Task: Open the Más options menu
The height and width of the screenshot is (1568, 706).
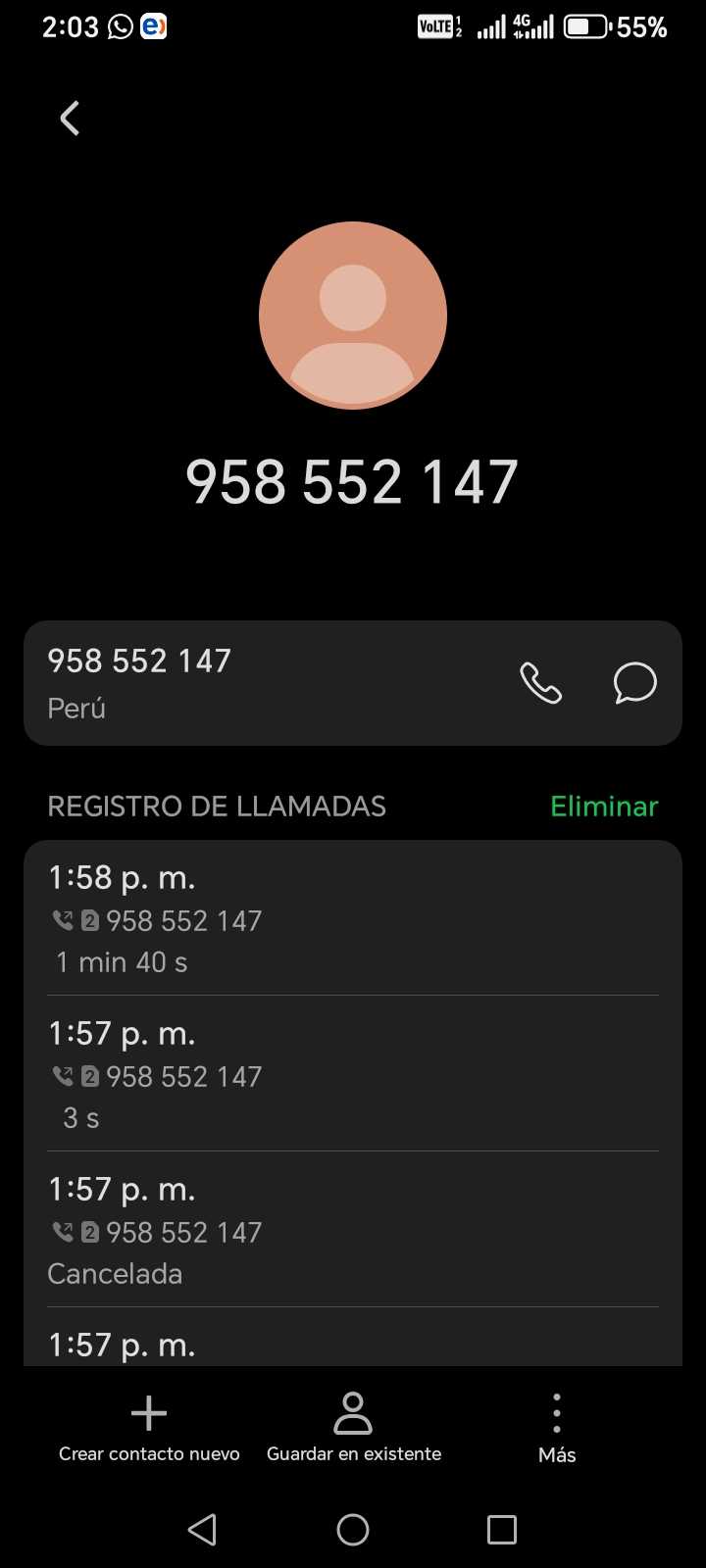Action: (557, 1429)
